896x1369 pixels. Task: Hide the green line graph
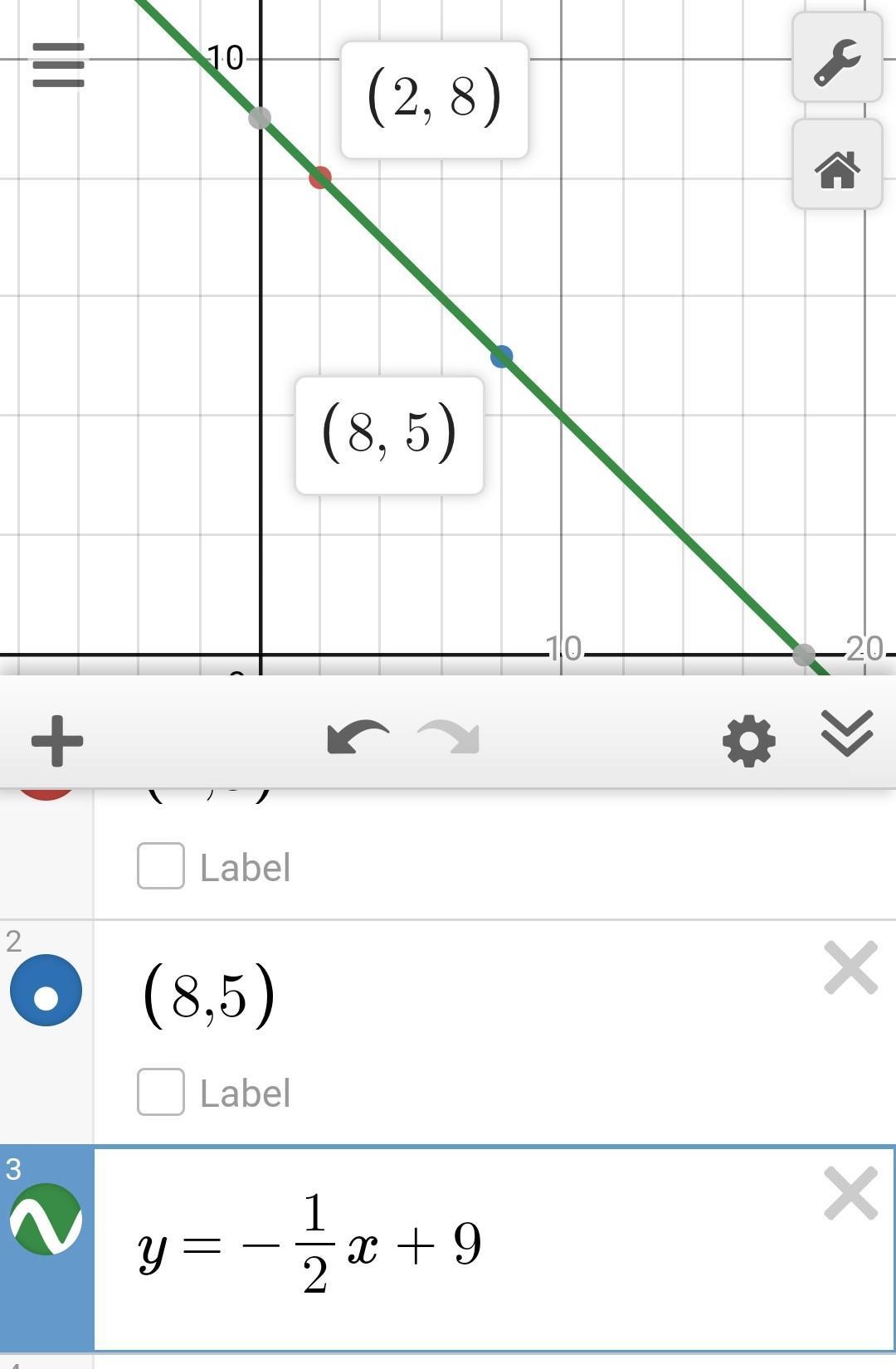46,1219
